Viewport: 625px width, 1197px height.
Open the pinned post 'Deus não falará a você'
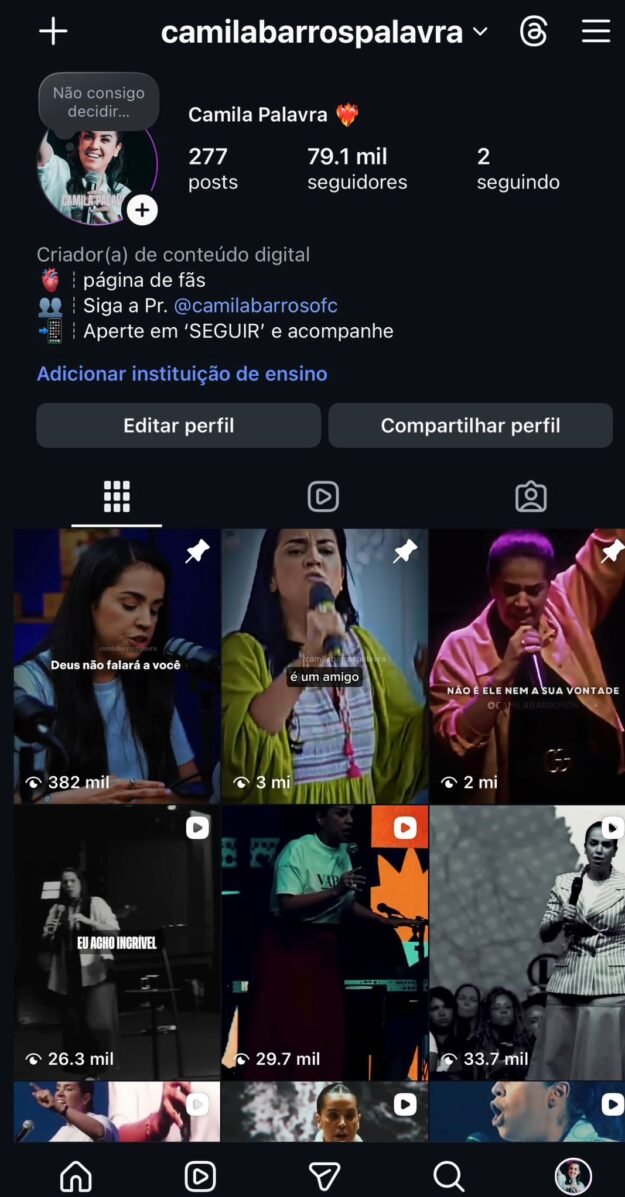(116, 666)
